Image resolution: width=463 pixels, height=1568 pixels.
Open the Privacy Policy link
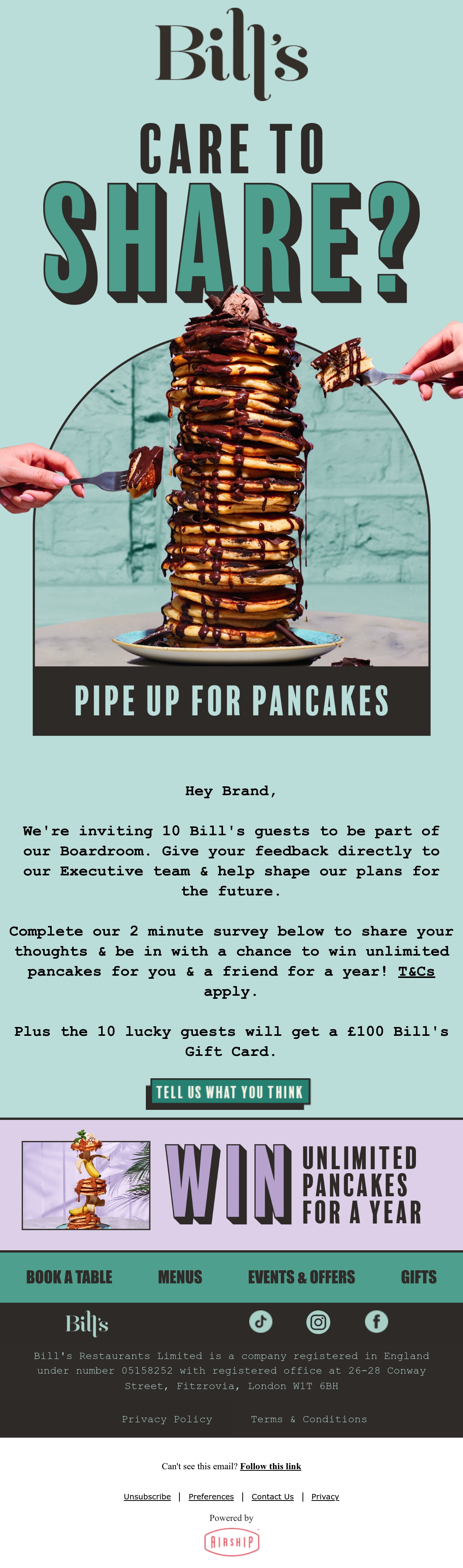[167, 1419]
